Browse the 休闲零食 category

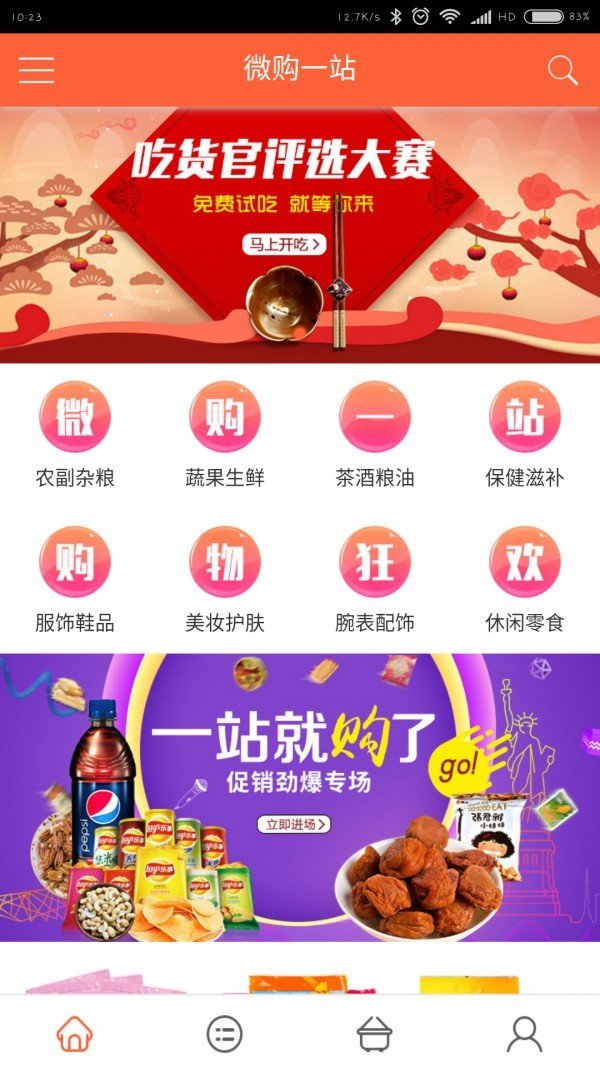525,579
